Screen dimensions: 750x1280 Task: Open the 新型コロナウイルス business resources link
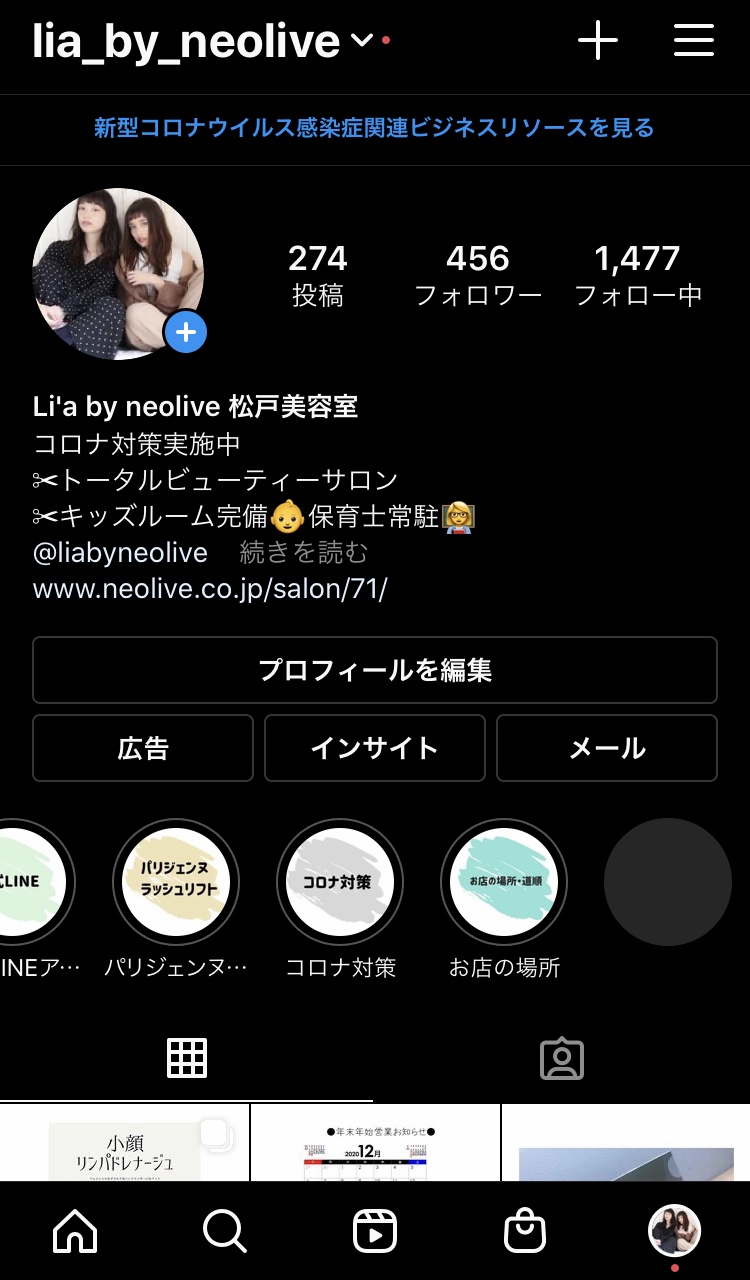point(374,128)
